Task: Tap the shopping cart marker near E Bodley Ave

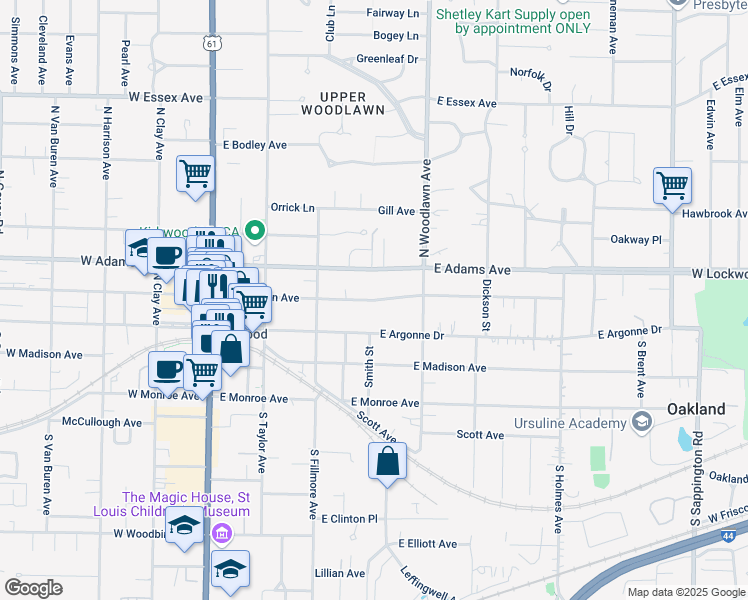Action: (195, 177)
